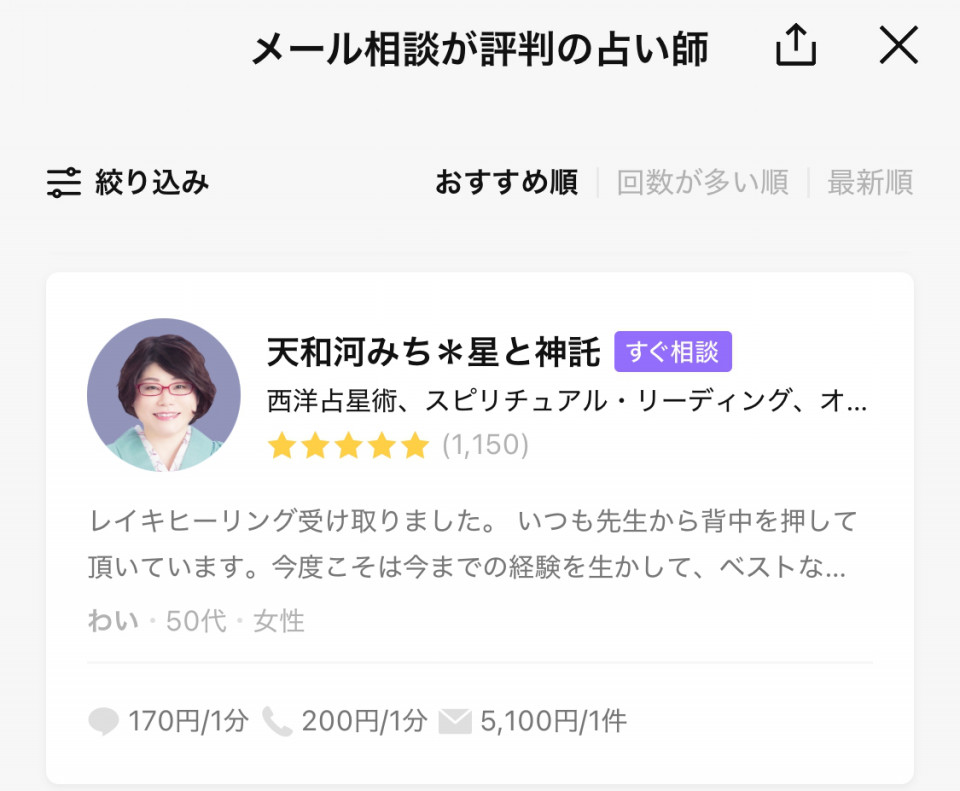Viewport: 960px width, 791px height.
Task: Close the mail consultation page
Action: [897, 46]
